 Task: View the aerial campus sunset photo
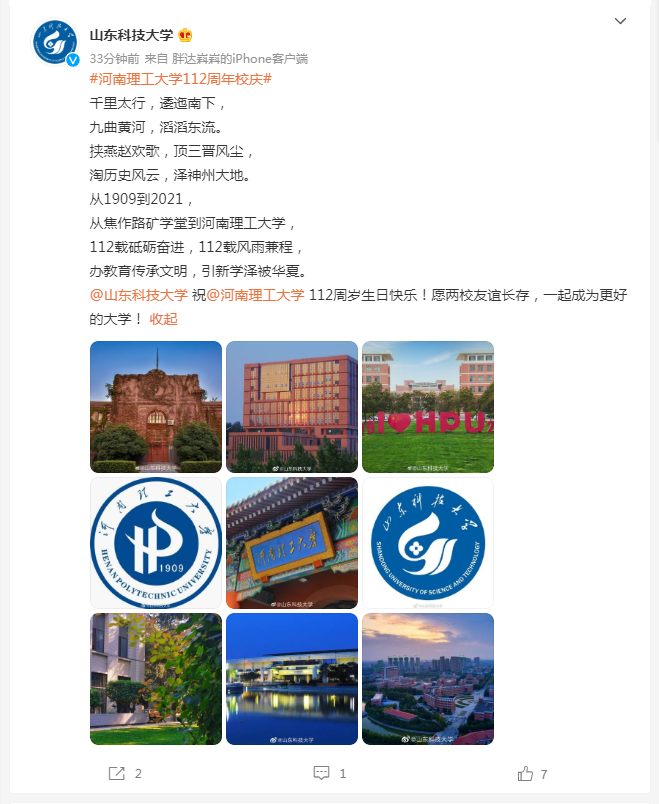[428, 679]
